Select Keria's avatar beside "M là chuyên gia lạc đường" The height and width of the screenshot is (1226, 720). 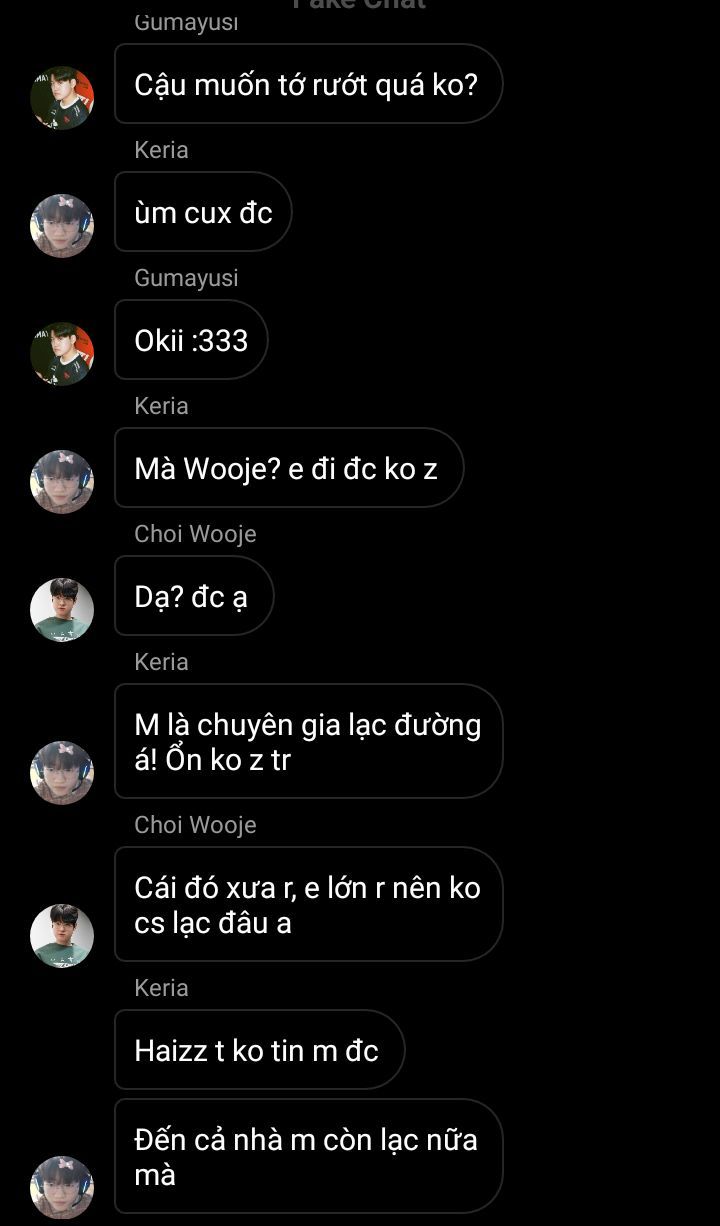(62, 773)
